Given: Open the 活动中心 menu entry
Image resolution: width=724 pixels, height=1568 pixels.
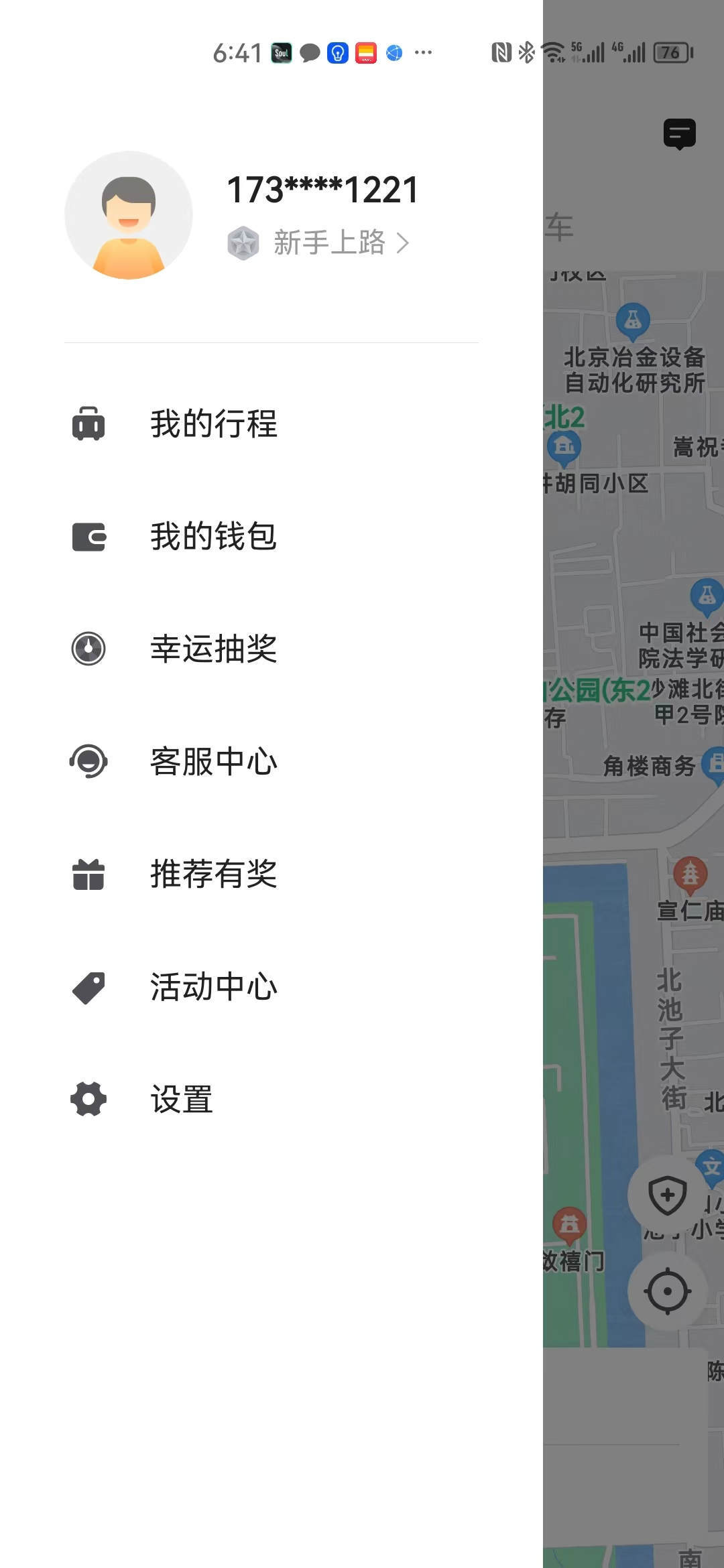Looking at the screenshot, I should click(x=213, y=985).
